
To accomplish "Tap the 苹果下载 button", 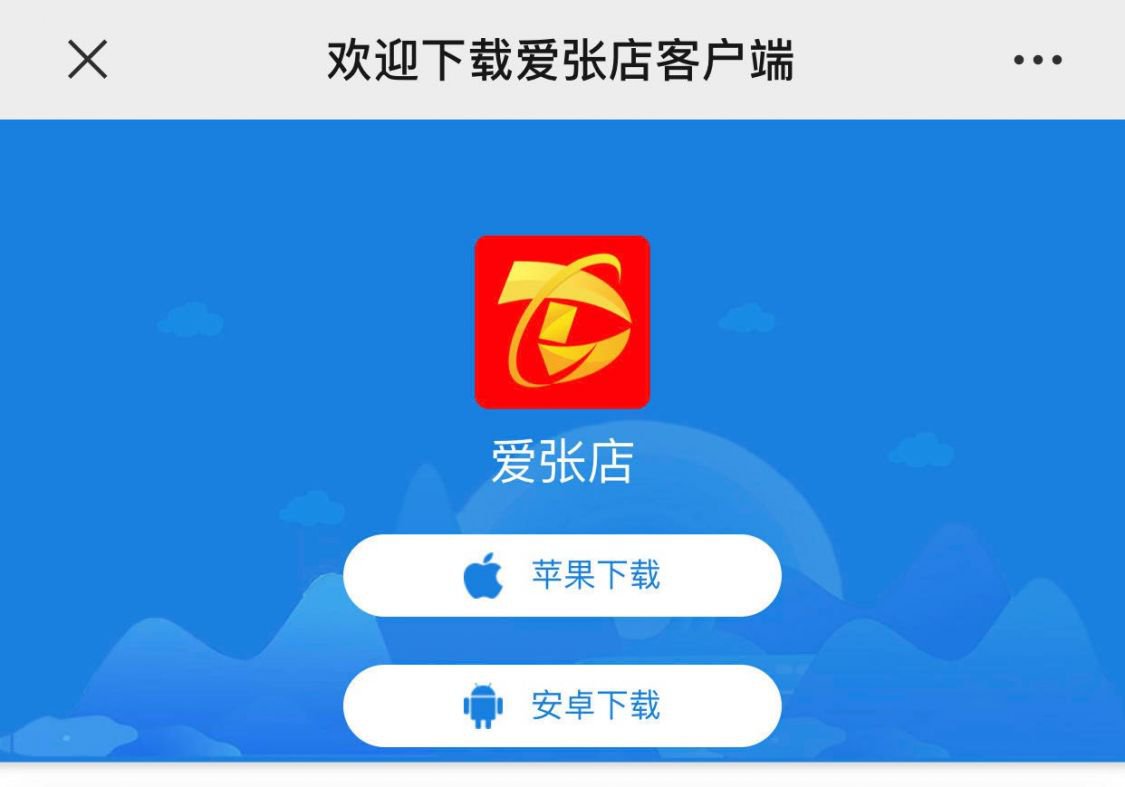I will 562,576.
